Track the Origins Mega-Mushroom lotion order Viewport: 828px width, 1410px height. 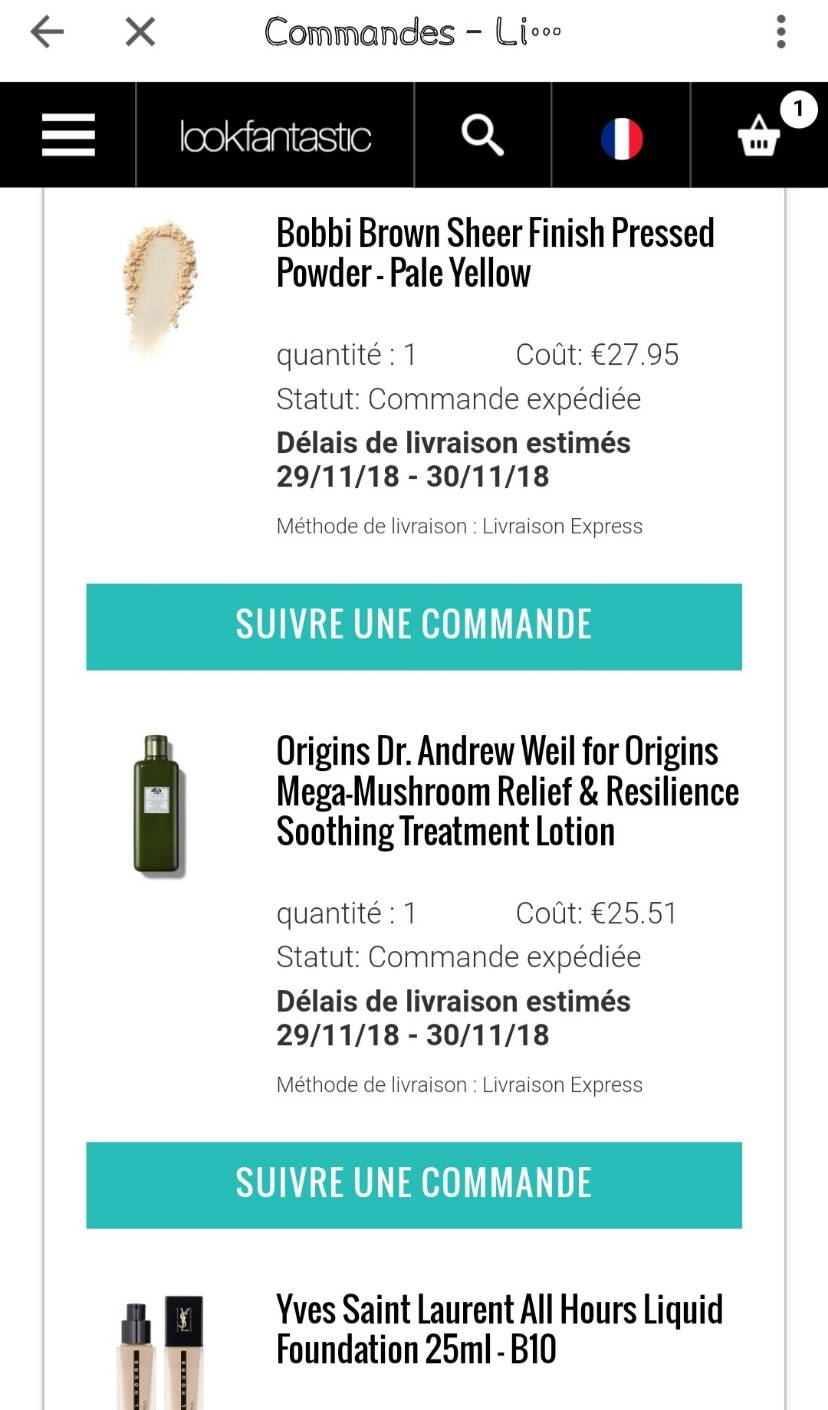click(x=414, y=1185)
